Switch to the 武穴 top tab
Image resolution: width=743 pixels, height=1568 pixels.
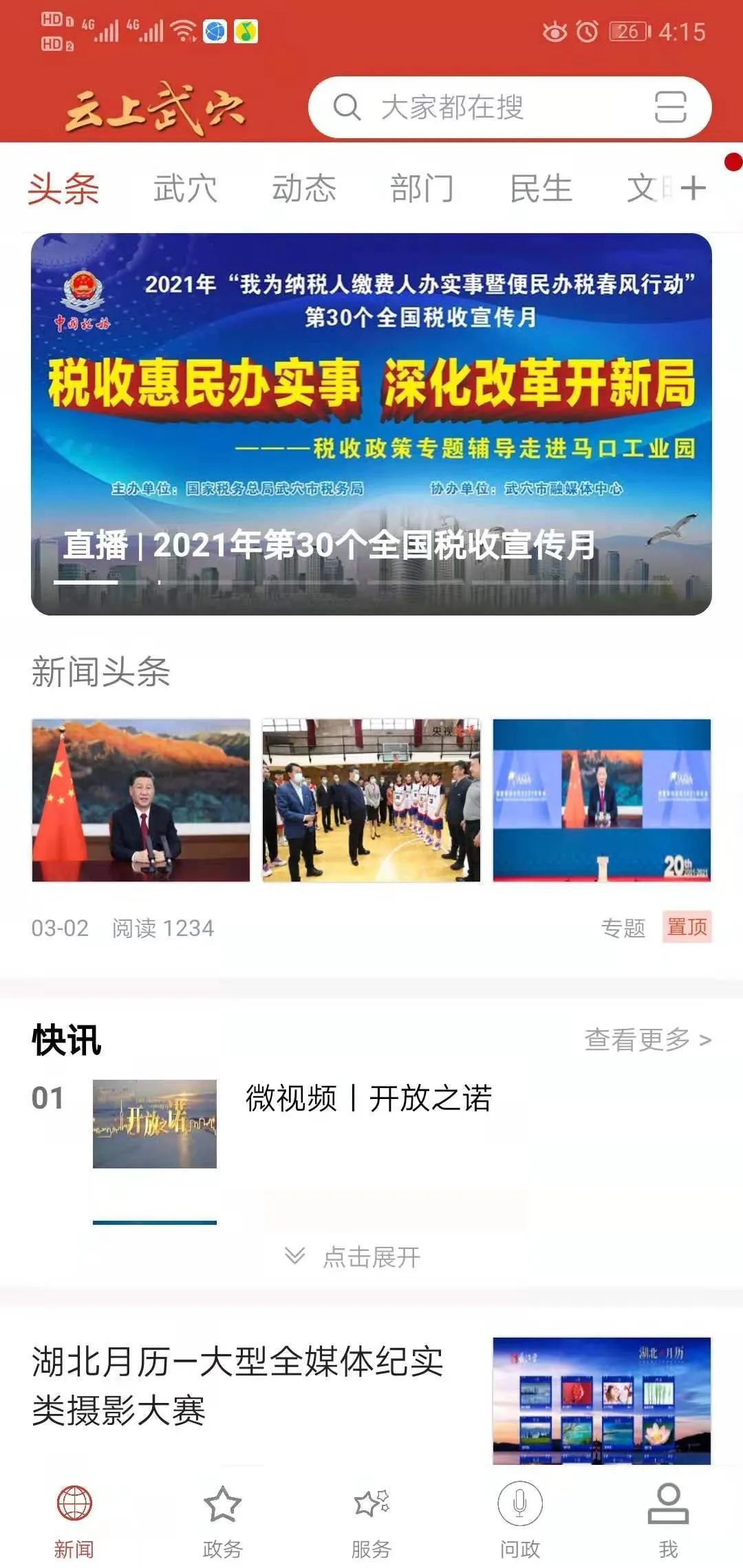[x=185, y=188]
